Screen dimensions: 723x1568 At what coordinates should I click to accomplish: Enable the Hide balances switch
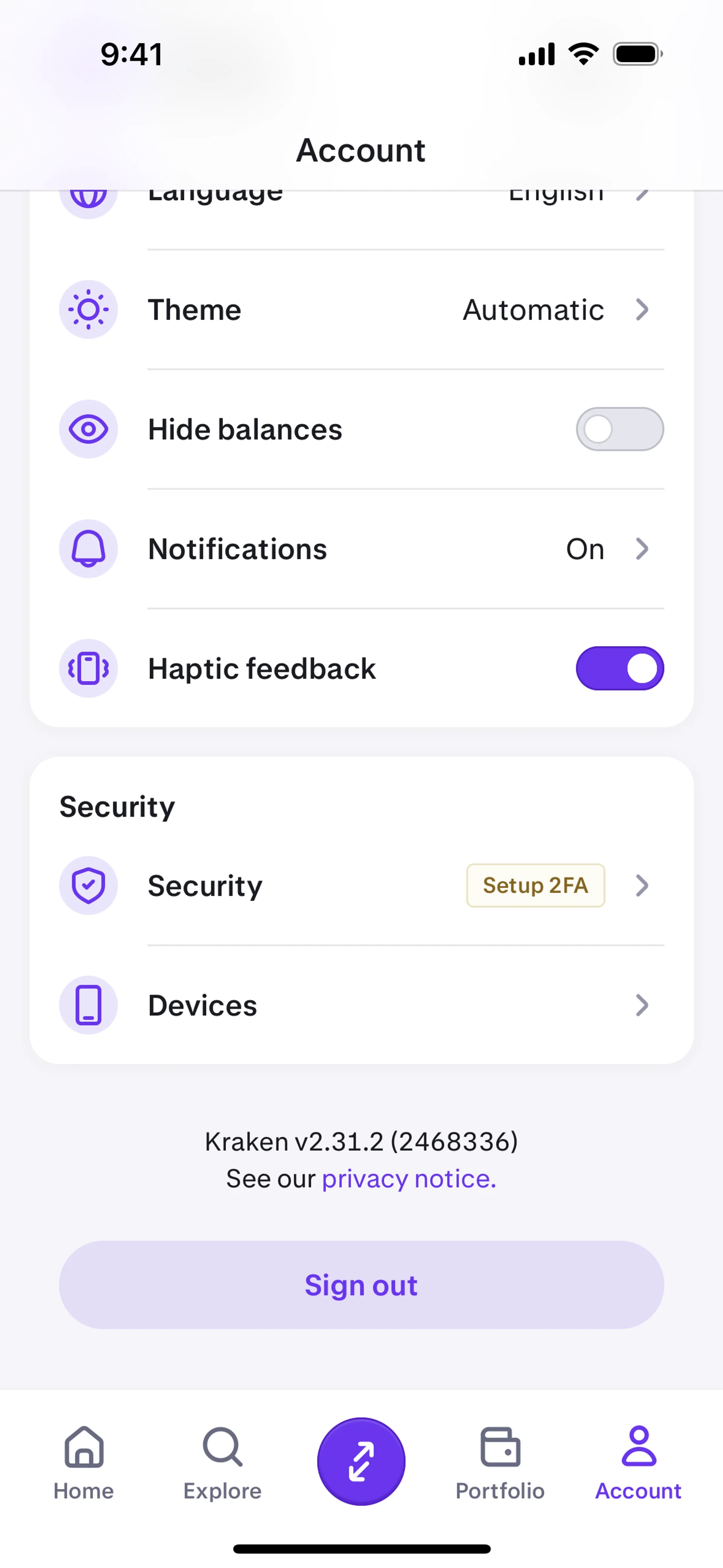coord(619,429)
